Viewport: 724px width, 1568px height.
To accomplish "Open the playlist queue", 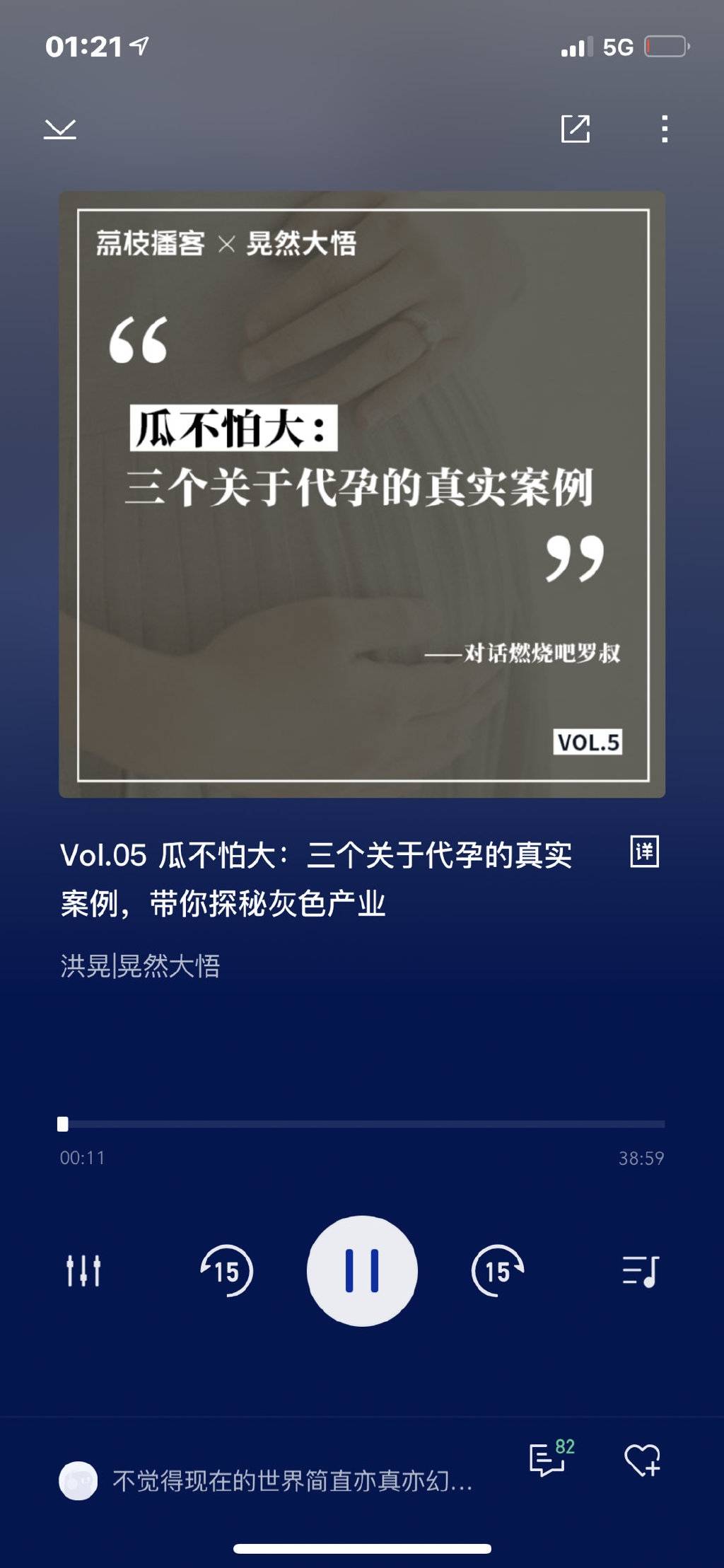I will (641, 1271).
